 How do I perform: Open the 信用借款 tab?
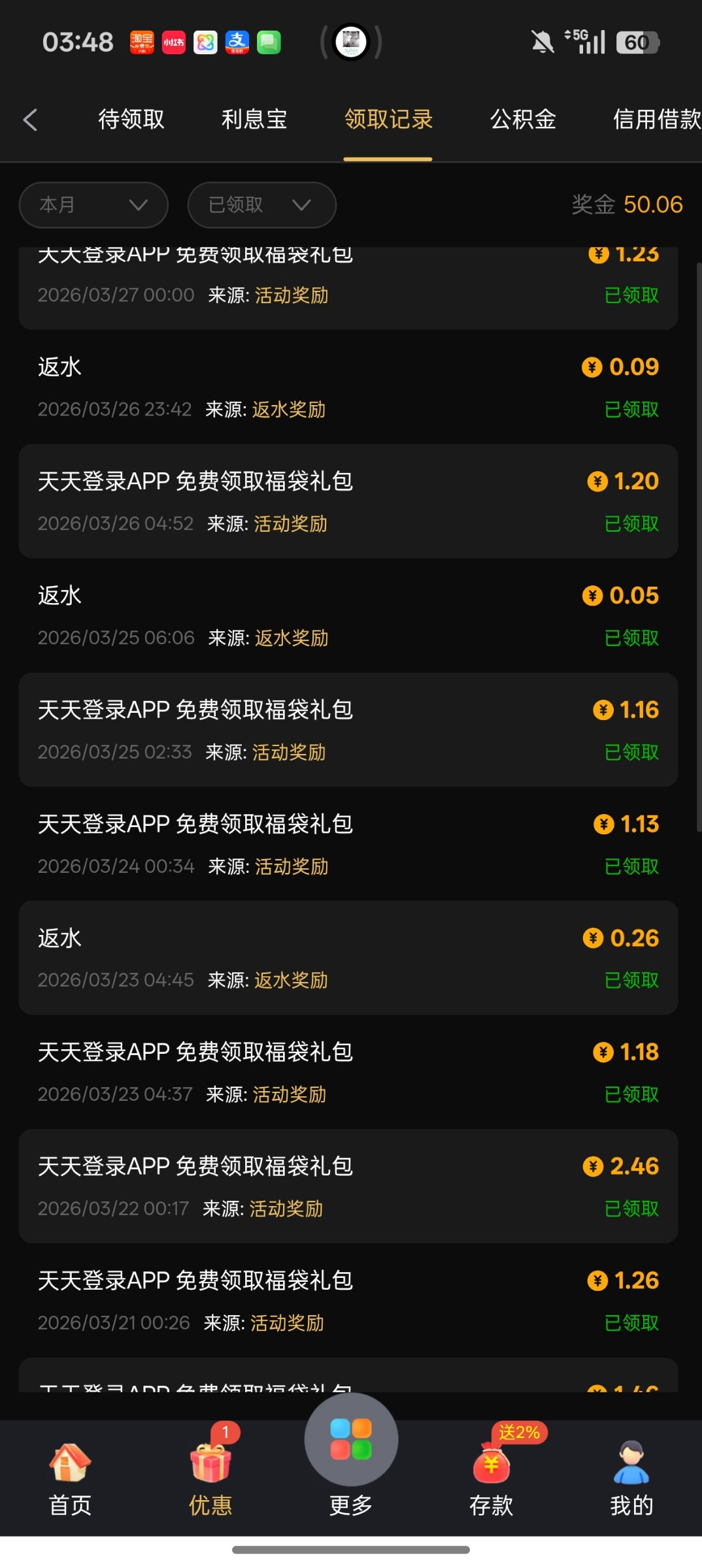[656, 120]
